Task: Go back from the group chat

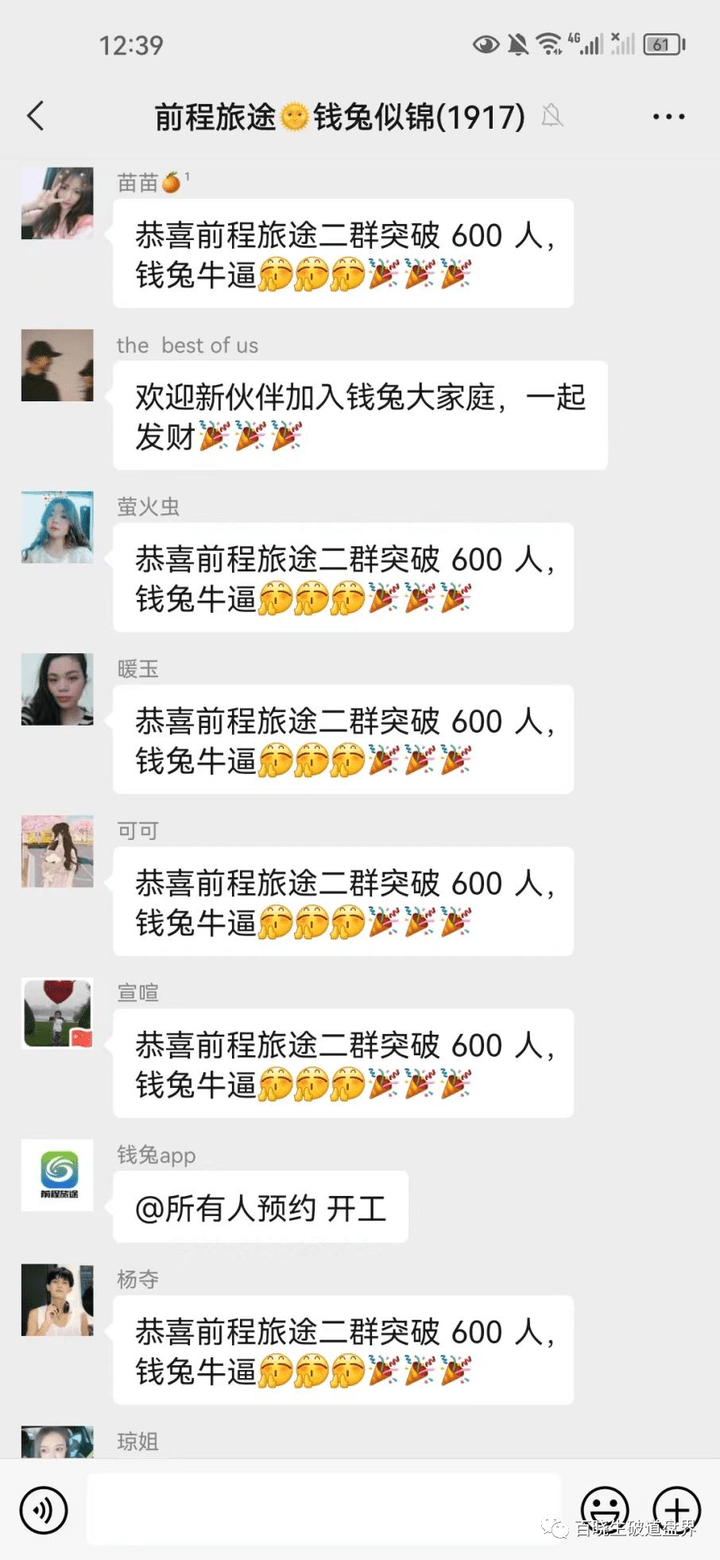Action: tap(36, 116)
